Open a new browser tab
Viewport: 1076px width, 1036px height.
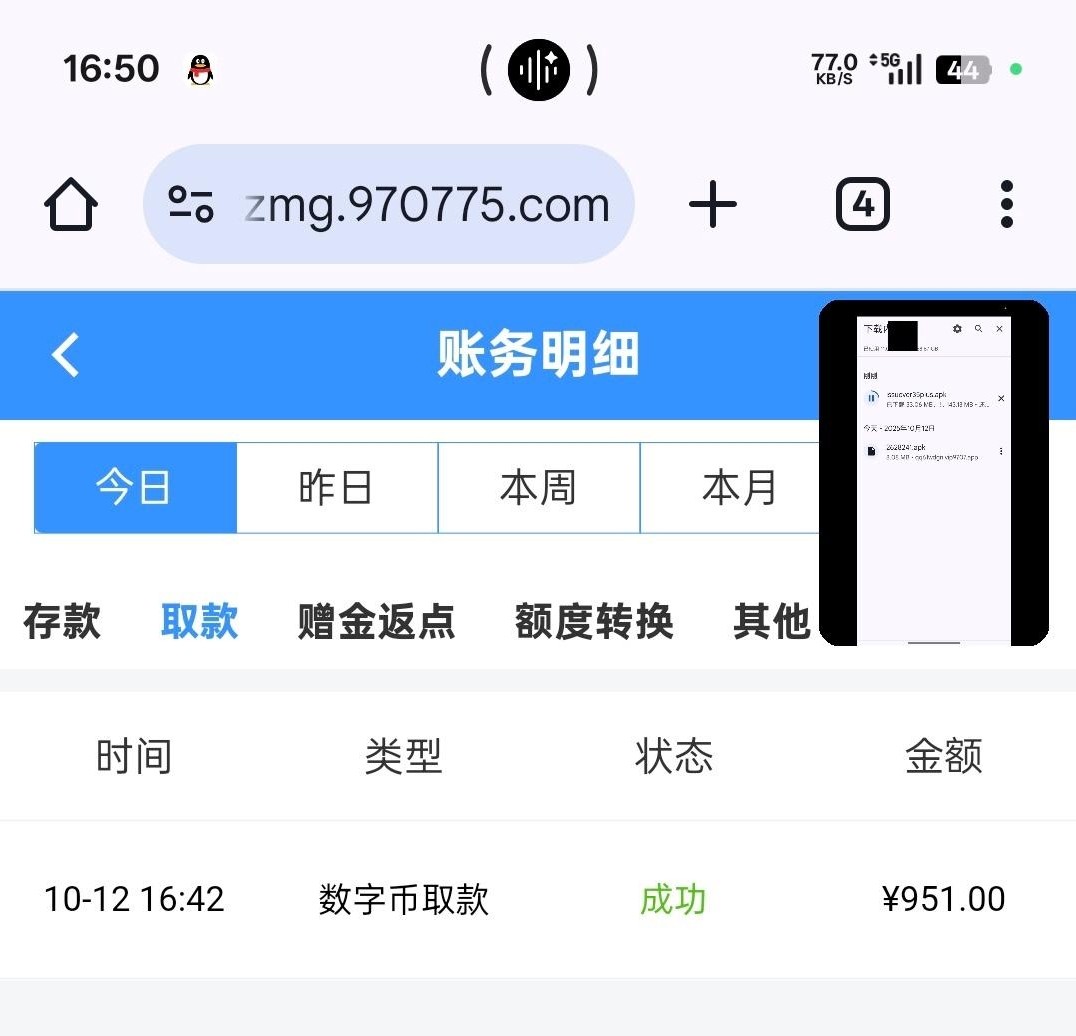[x=713, y=205]
